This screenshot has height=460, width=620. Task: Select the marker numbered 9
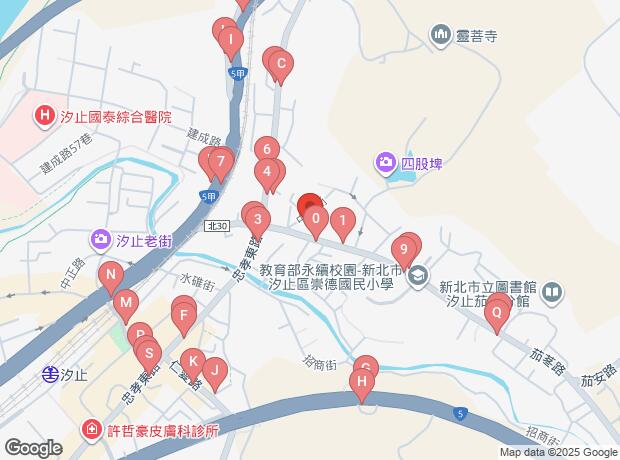point(404,249)
